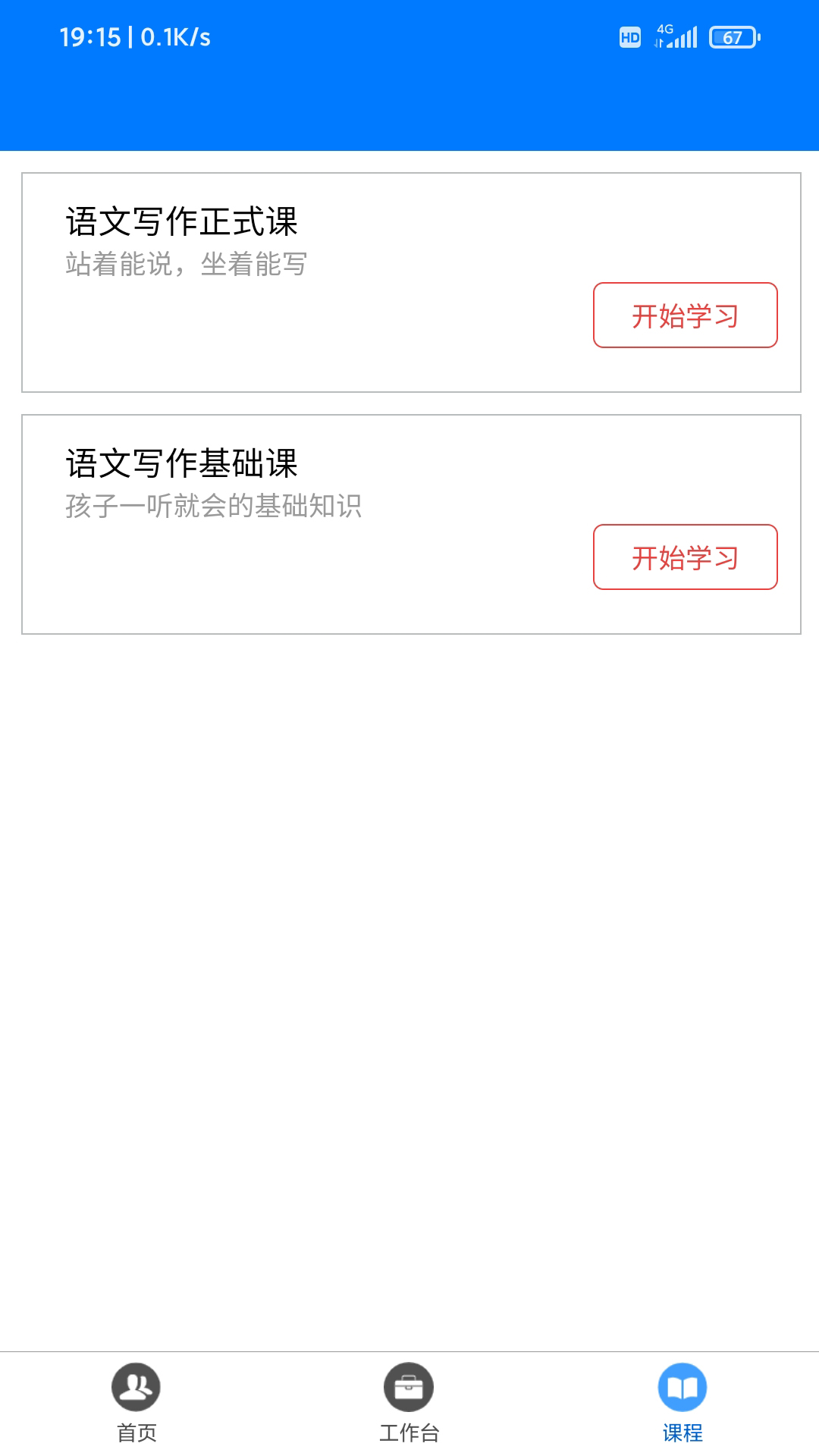Image resolution: width=819 pixels, height=1456 pixels.
Task: Start learning 语文写作正式课
Action: click(685, 315)
